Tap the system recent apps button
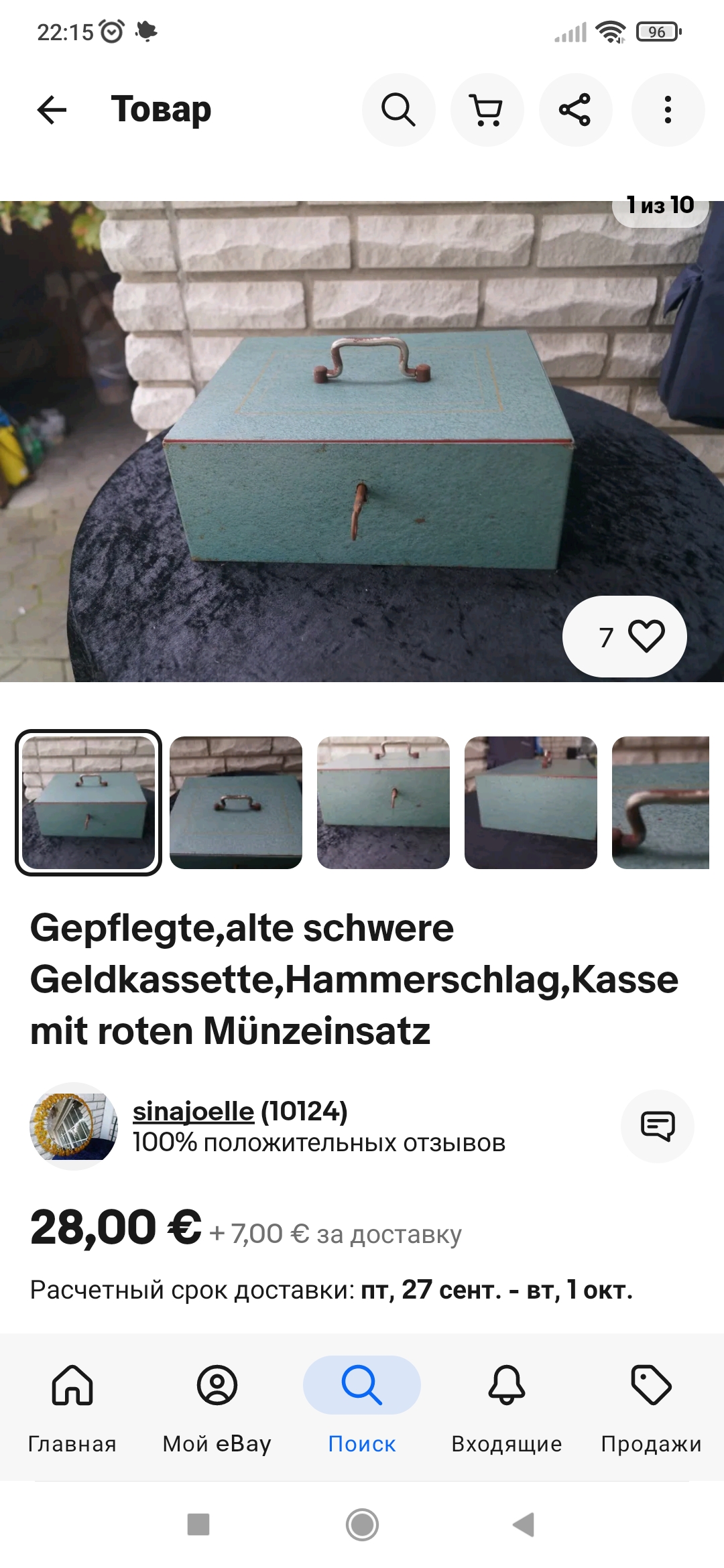The image size is (724, 1568). coord(198,1524)
